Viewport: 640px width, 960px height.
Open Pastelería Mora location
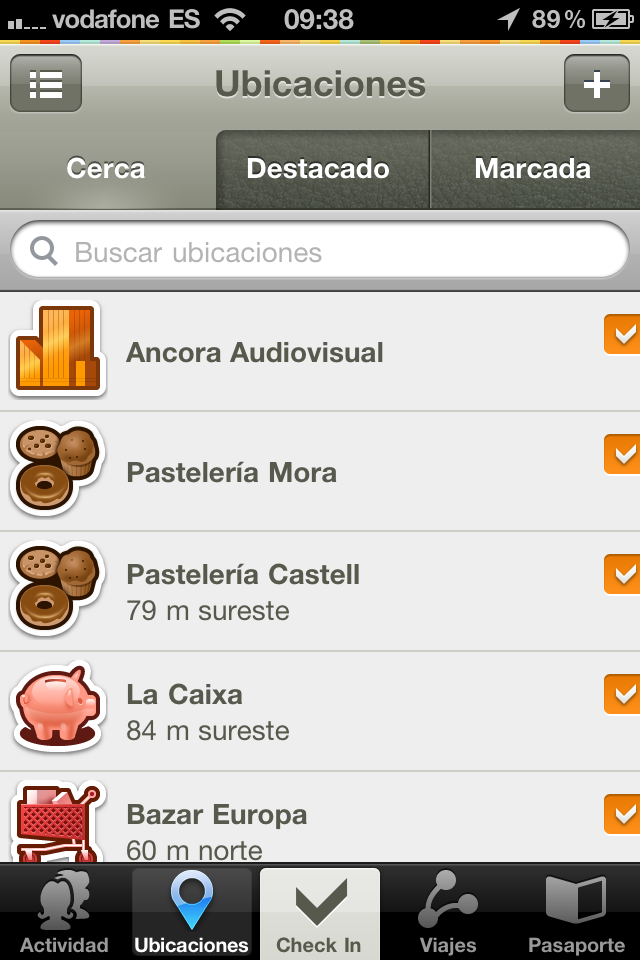[x=232, y=472]
